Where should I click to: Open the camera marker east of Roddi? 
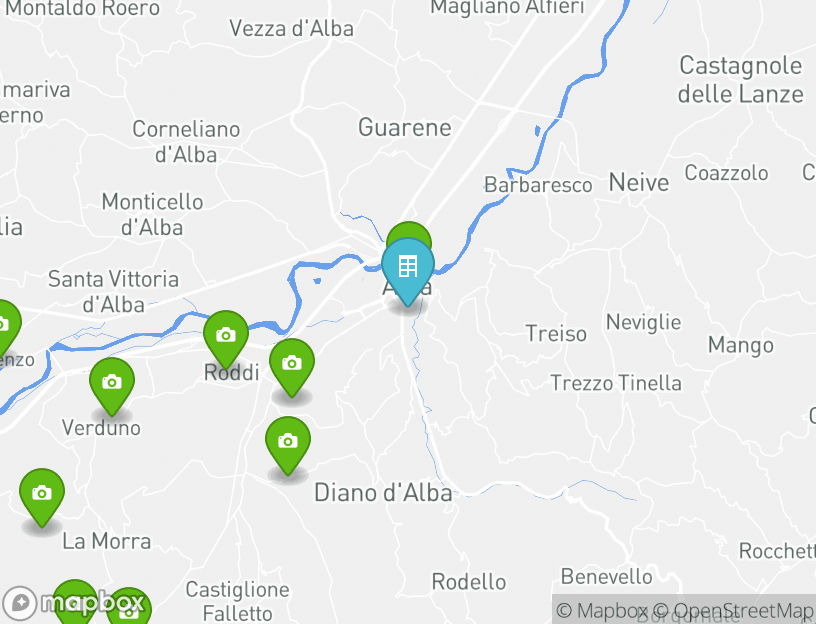(292, 364)
